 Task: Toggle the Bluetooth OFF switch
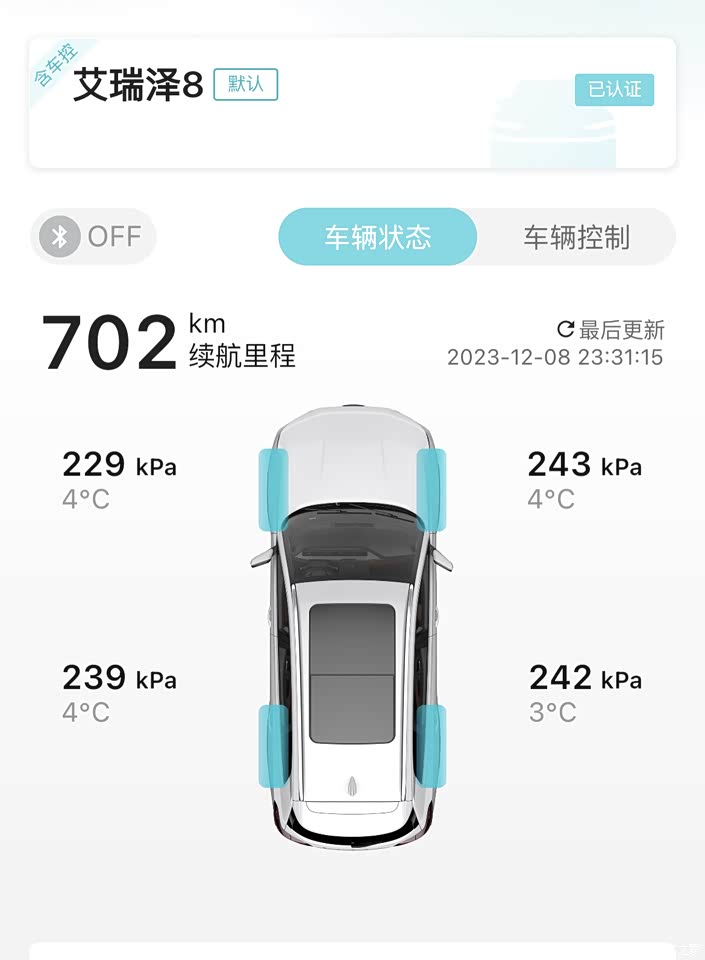point(92,237)
